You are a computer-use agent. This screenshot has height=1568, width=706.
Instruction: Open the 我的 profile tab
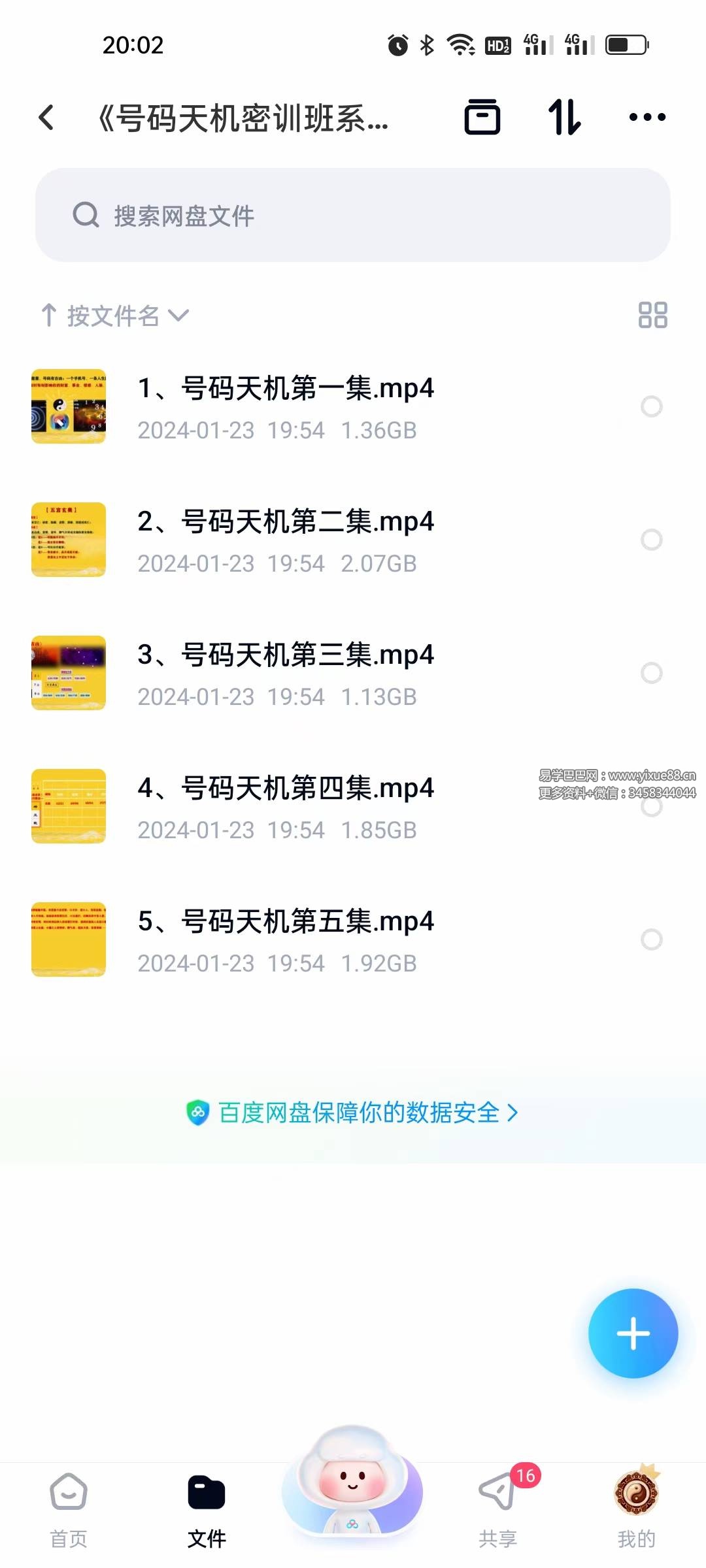[635, 1503]
